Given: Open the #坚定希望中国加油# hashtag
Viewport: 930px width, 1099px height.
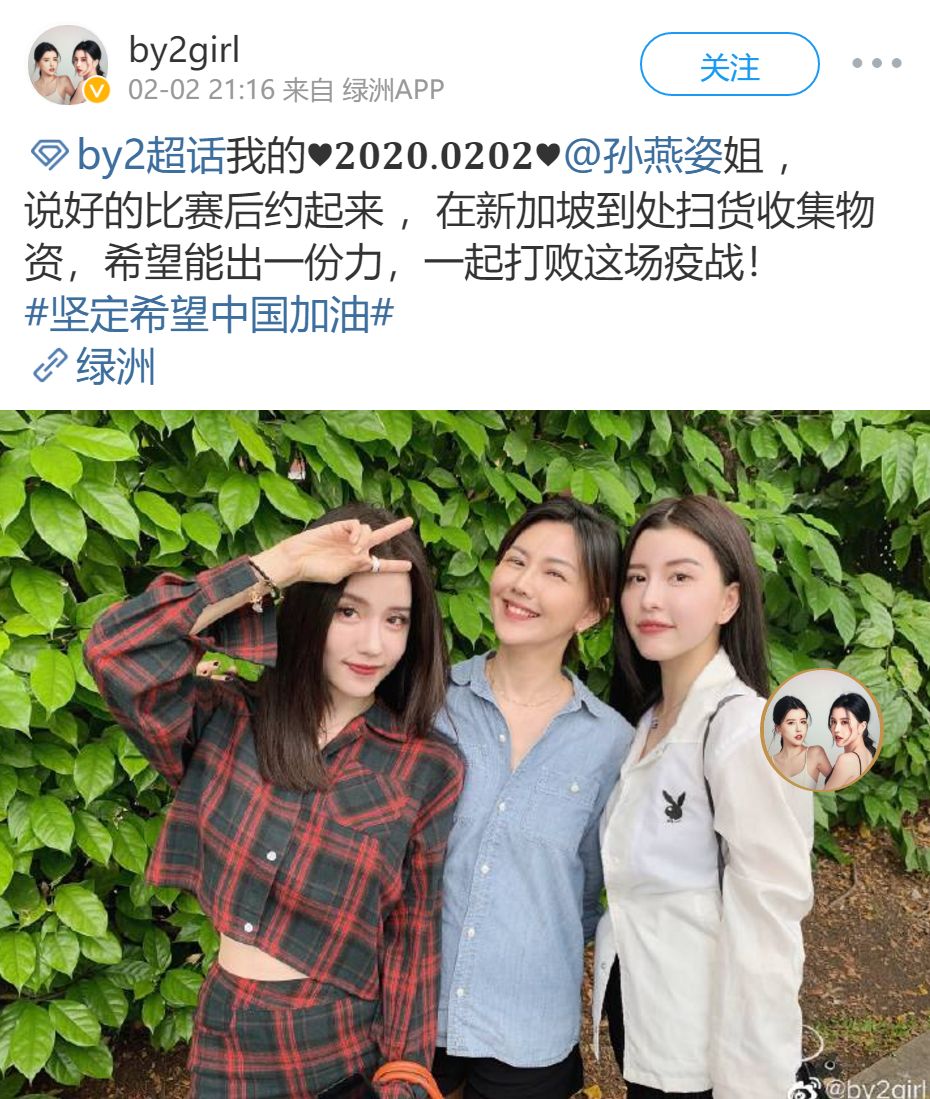Looking at the screenshot, I should pyautogui.click(x=208, y=315).
